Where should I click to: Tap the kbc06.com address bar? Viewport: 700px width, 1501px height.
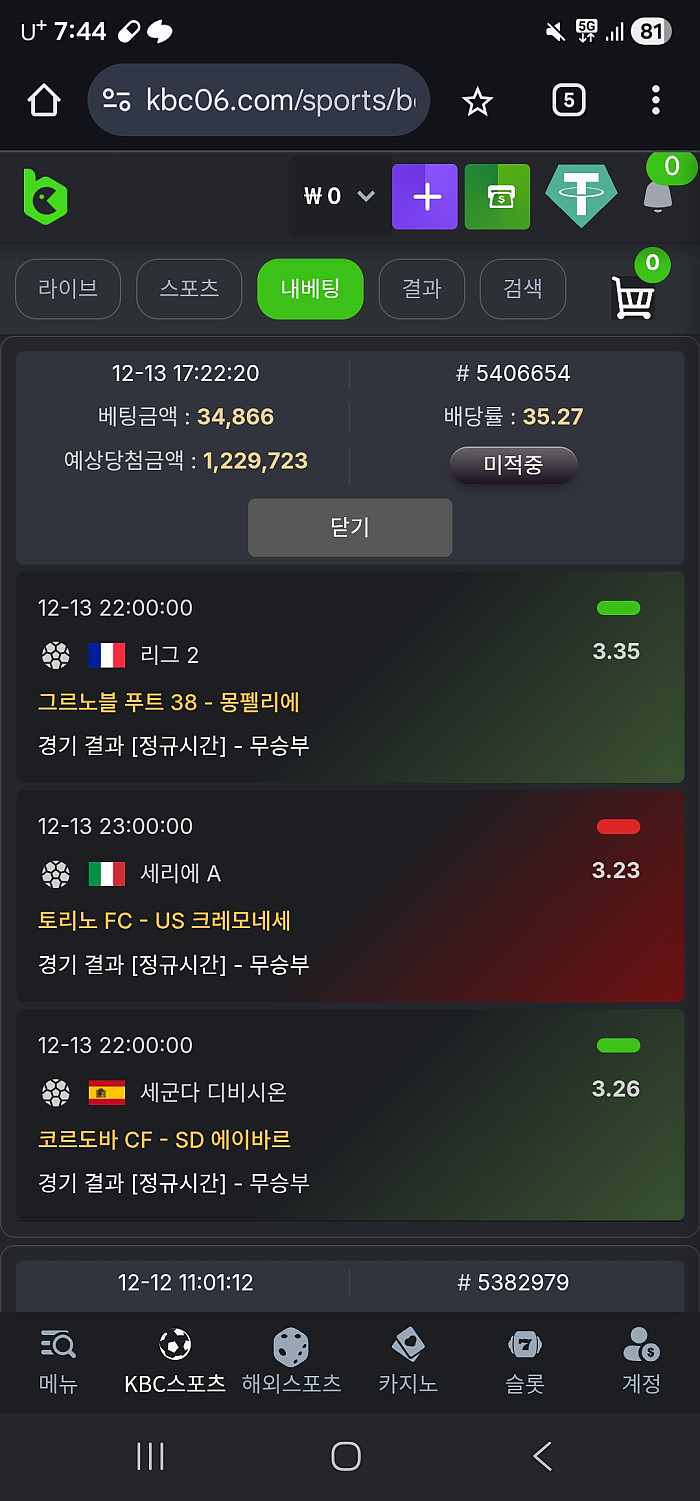[x=260, y=100]
